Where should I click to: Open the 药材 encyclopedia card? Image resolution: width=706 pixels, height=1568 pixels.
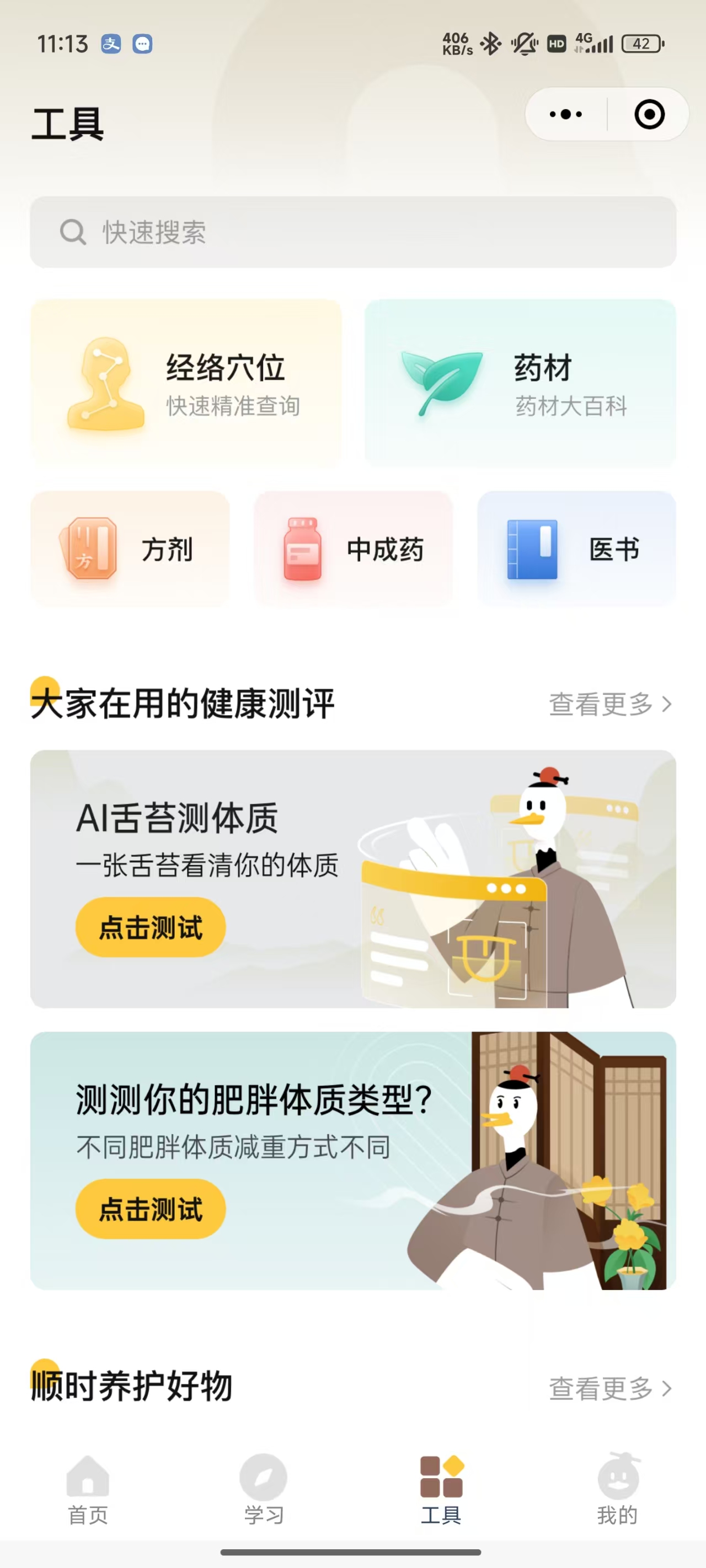tap(520, 383)
